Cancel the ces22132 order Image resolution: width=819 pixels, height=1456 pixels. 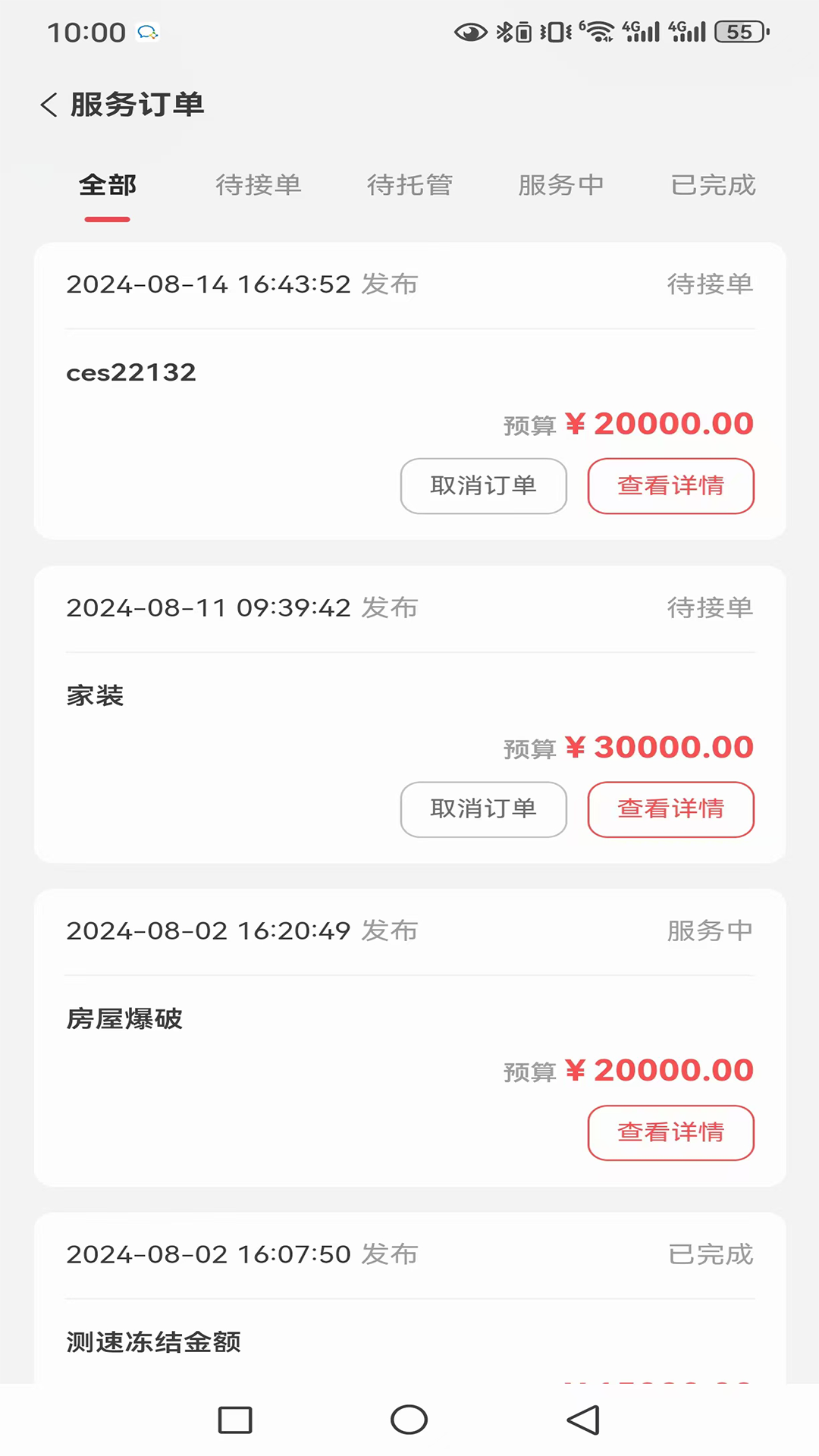483,486
